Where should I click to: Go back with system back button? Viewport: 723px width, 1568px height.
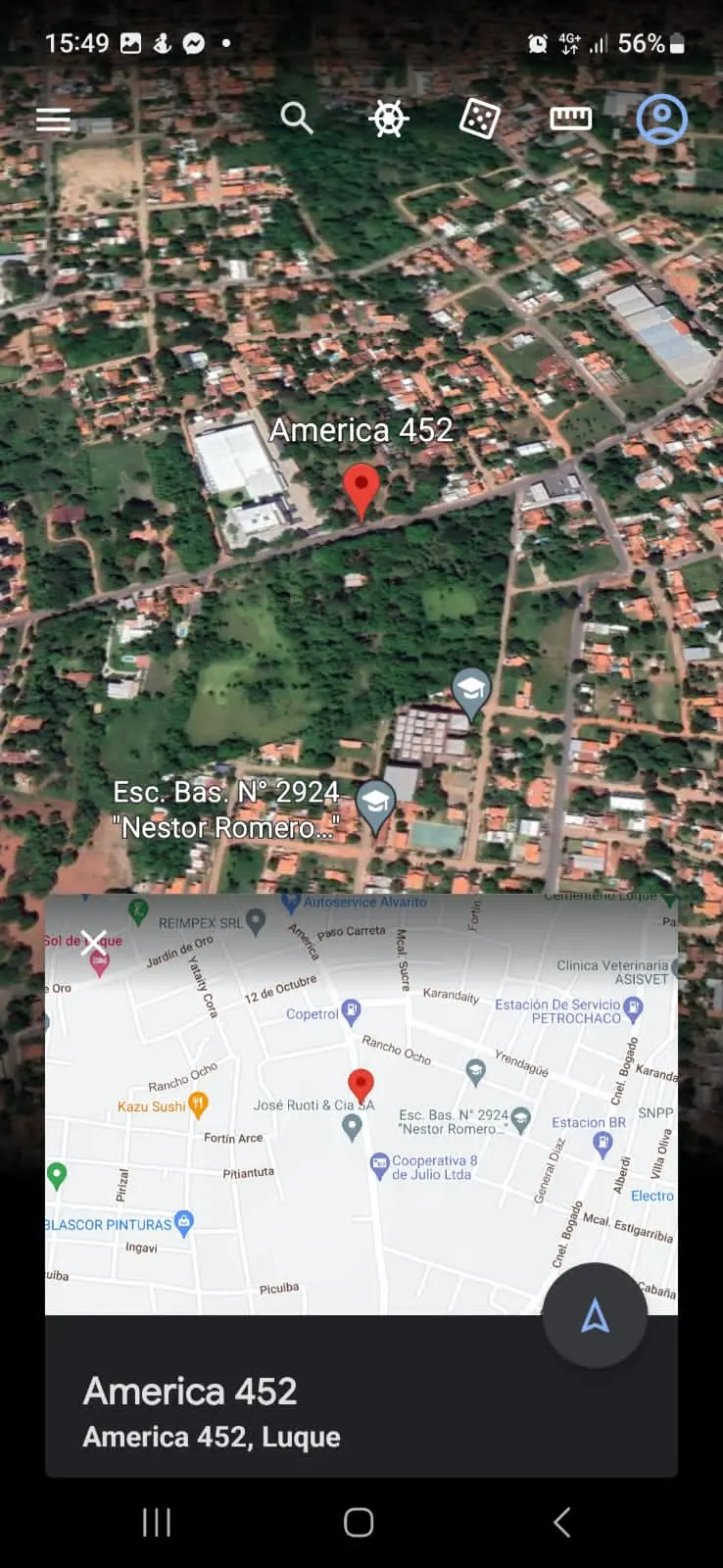coord(561,1522)
